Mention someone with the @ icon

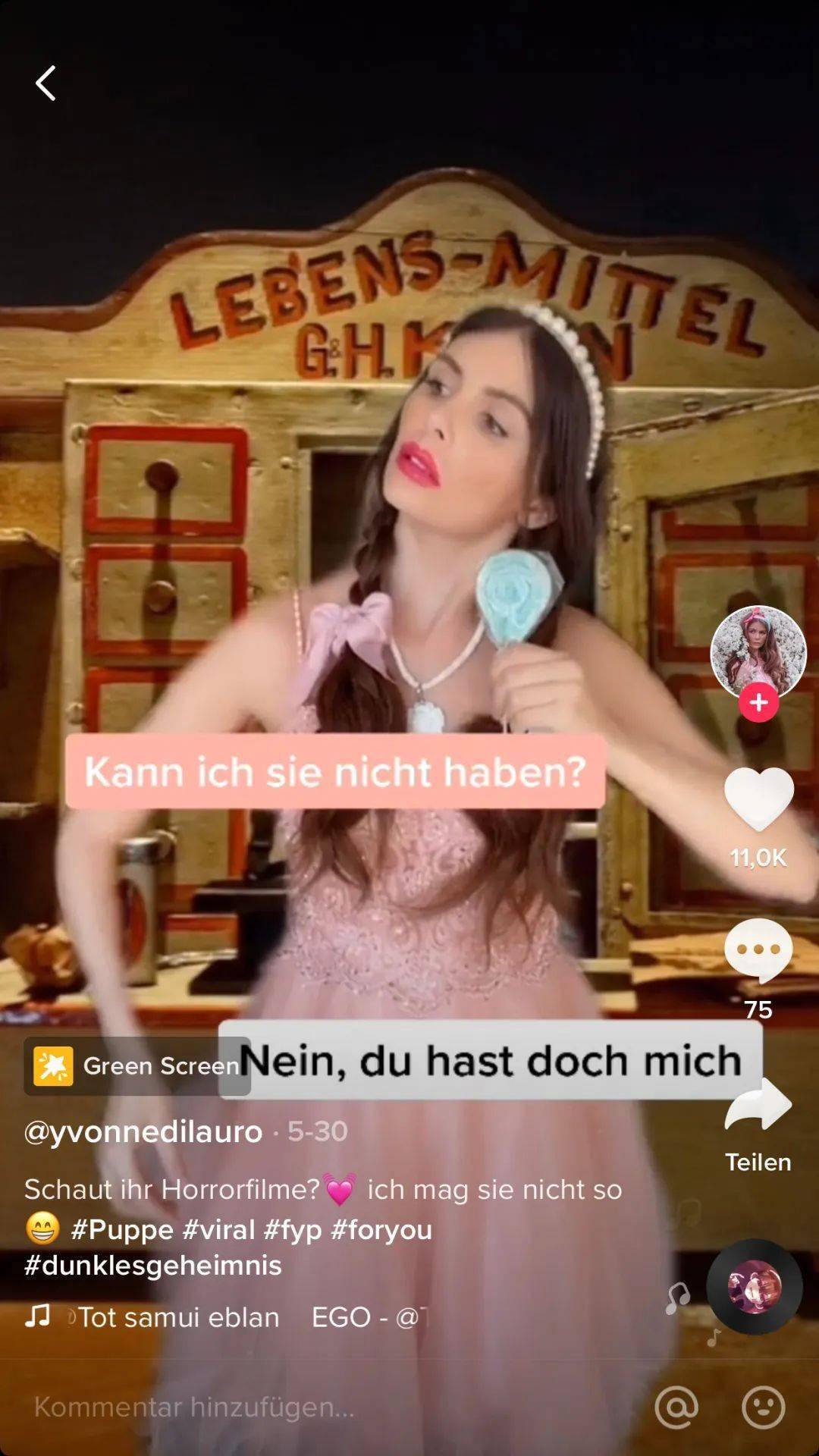[x=676, y=1407]
